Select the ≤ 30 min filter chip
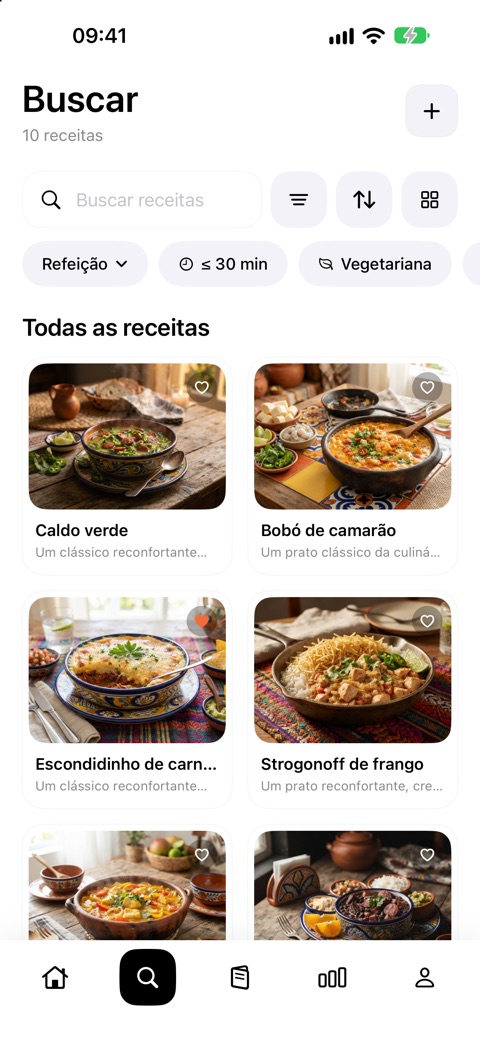This screenshot has height=1043, width=480. pos(223,264)
